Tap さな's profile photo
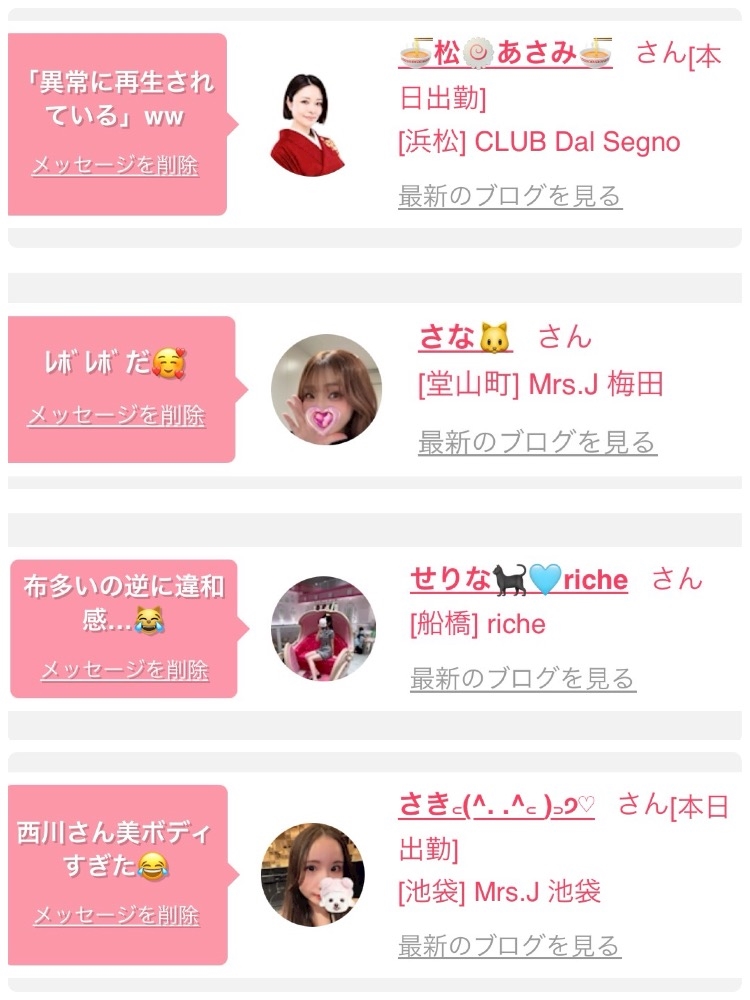Image resolution: width=750 pixels, height=1000 pixels. (327, 389)
